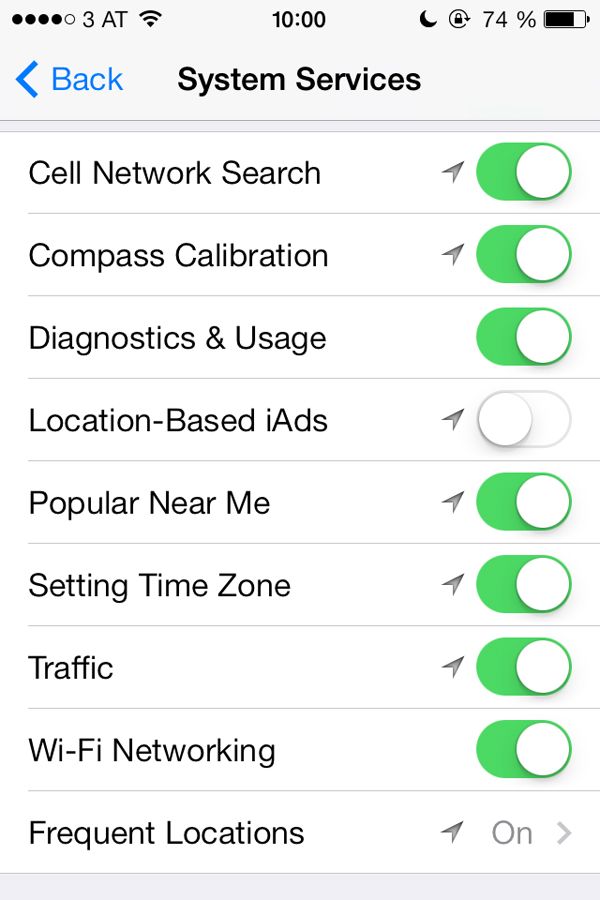The height and width of the screenshot is (900, 600).
Task: Enable Location-Based iAds
Action: [523, 420]
